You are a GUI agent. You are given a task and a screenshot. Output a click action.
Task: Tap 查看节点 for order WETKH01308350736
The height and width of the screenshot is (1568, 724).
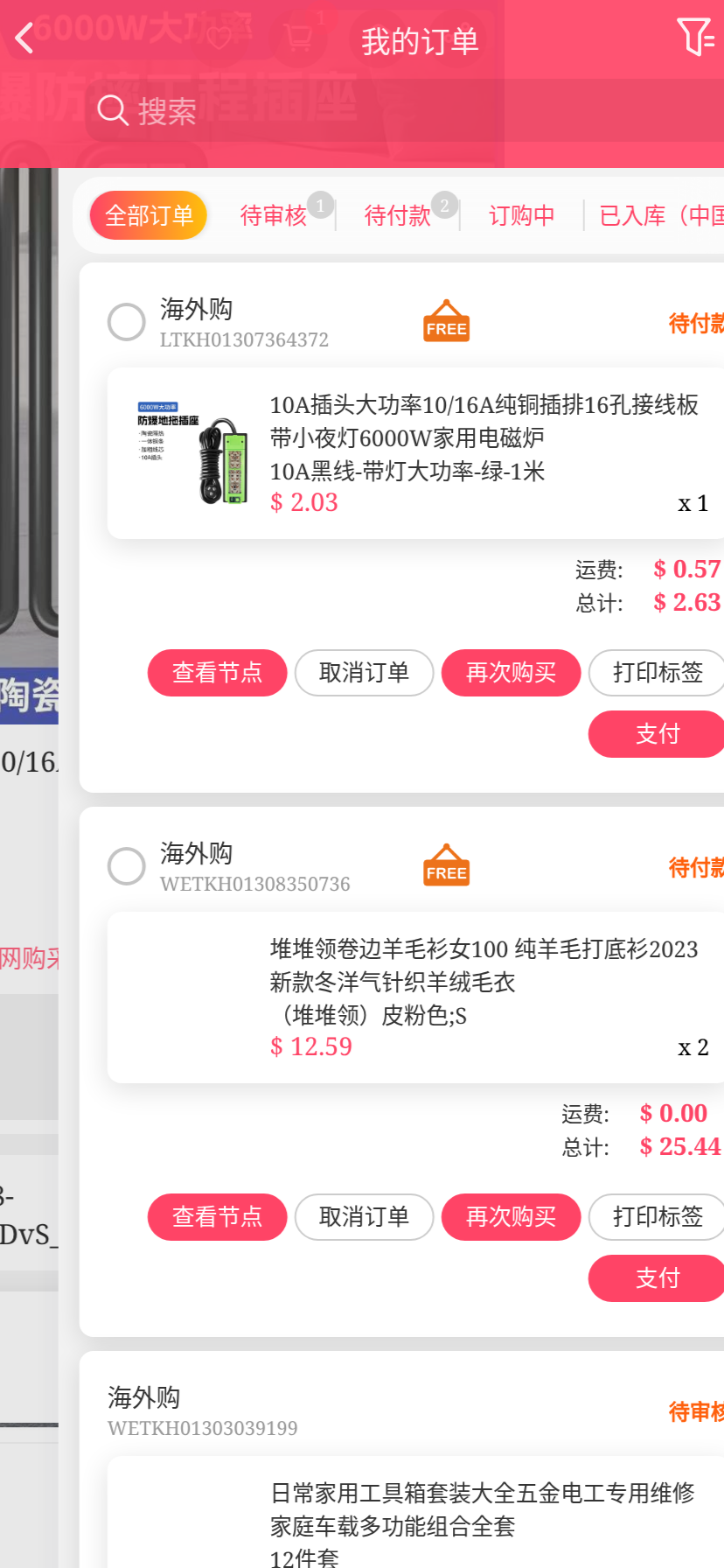tap(217, 1217)
